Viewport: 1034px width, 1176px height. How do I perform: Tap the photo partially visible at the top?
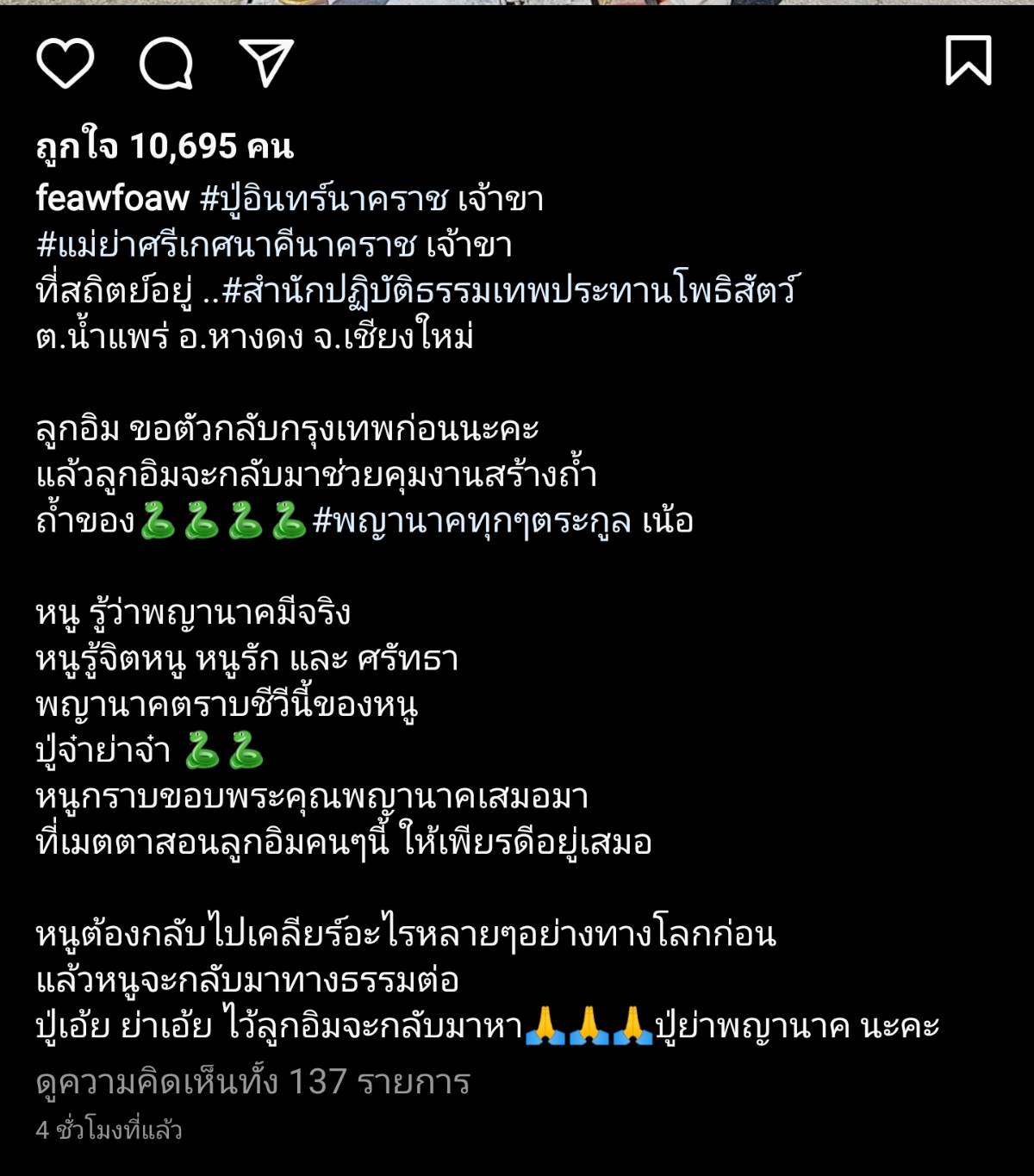point(517,7)
